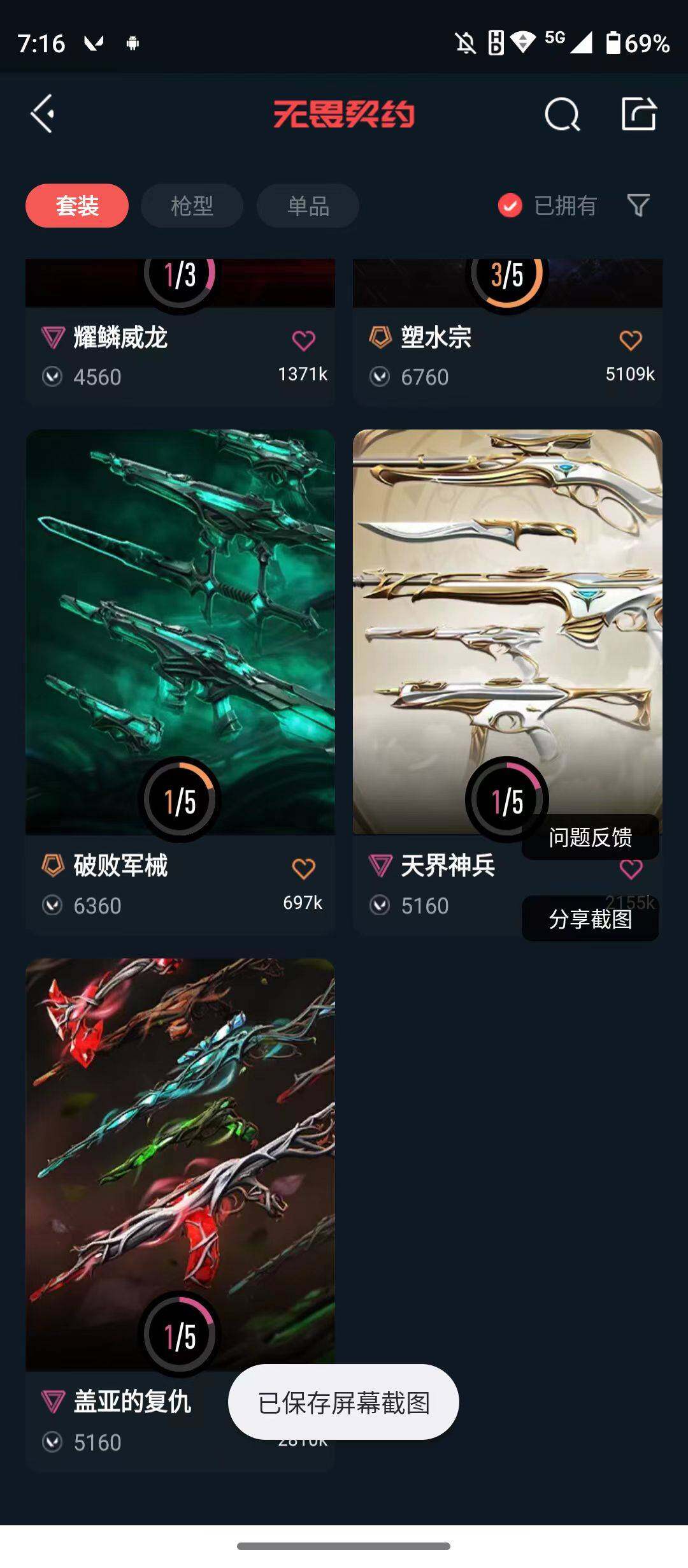Favorite the 耀鳞威龙 bundle with the heart

point(303,340)
